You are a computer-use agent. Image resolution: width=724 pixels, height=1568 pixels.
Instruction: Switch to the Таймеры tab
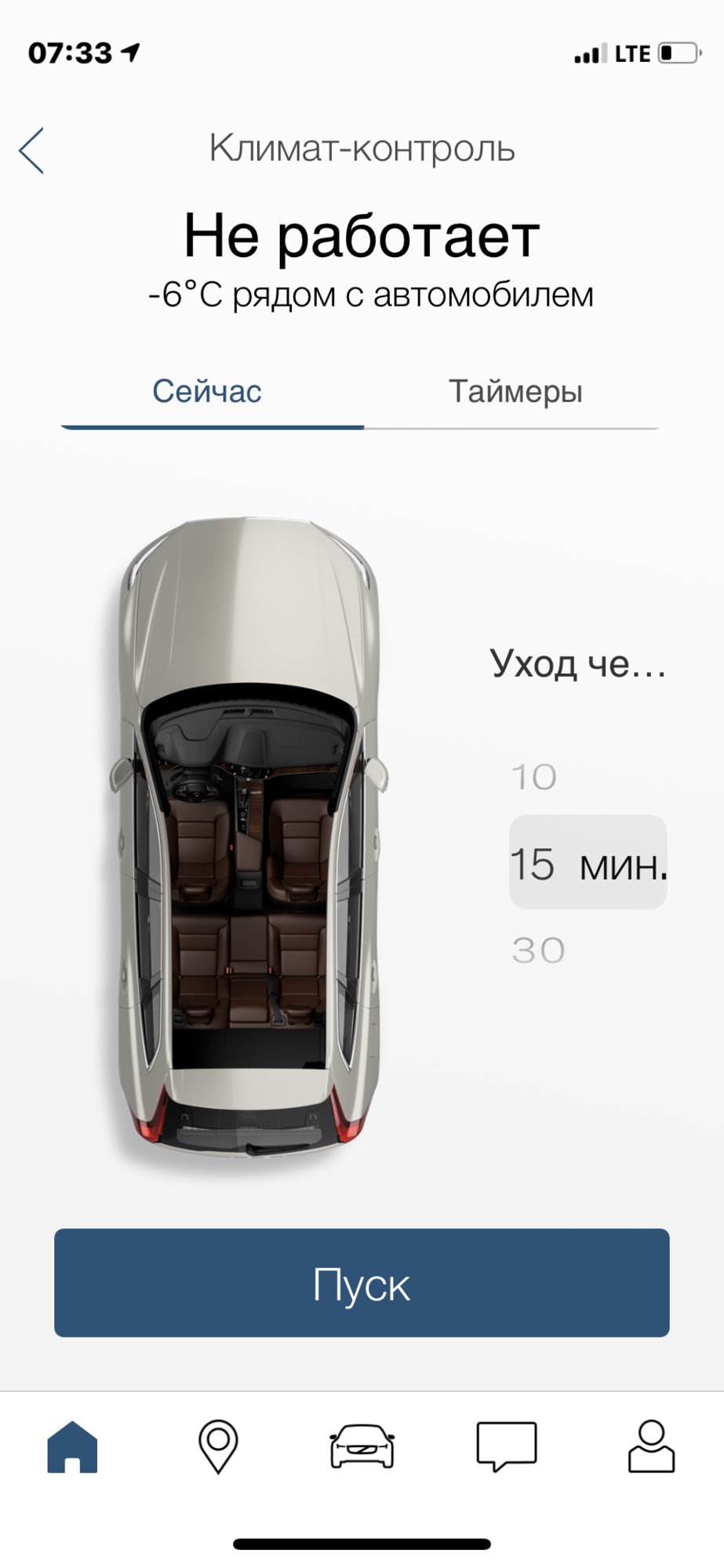[x=515, y=390]
